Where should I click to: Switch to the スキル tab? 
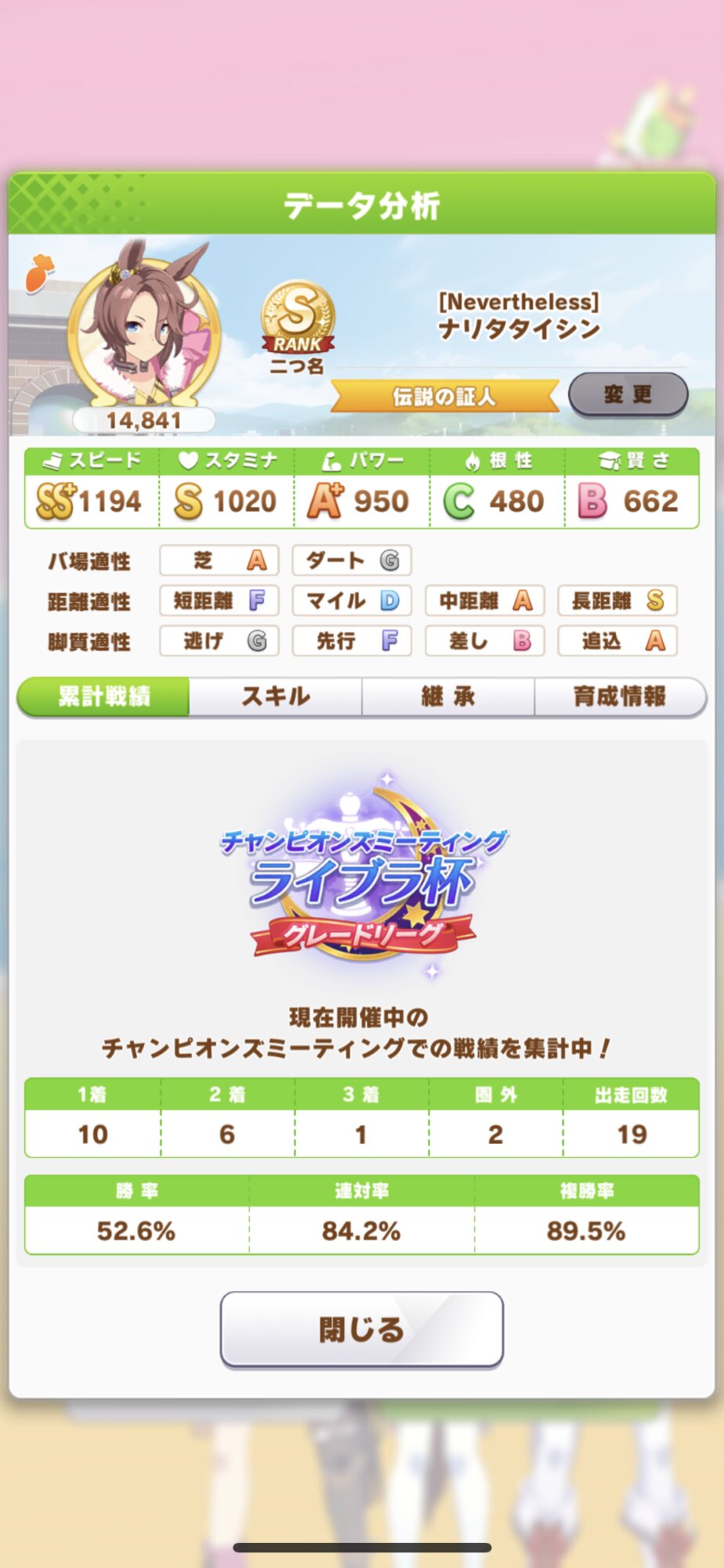click(276, 696)
